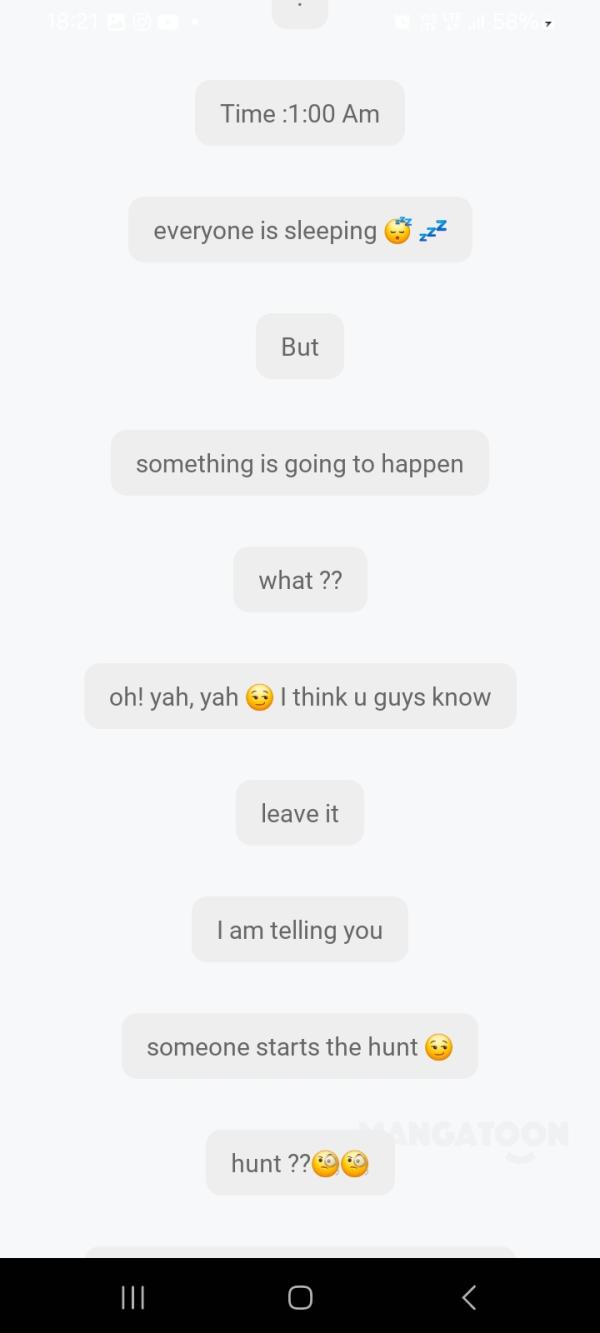The height and width of the screenshot is (1333, 600).
Task: Return to the home screen
Action: coord(300,1297)
